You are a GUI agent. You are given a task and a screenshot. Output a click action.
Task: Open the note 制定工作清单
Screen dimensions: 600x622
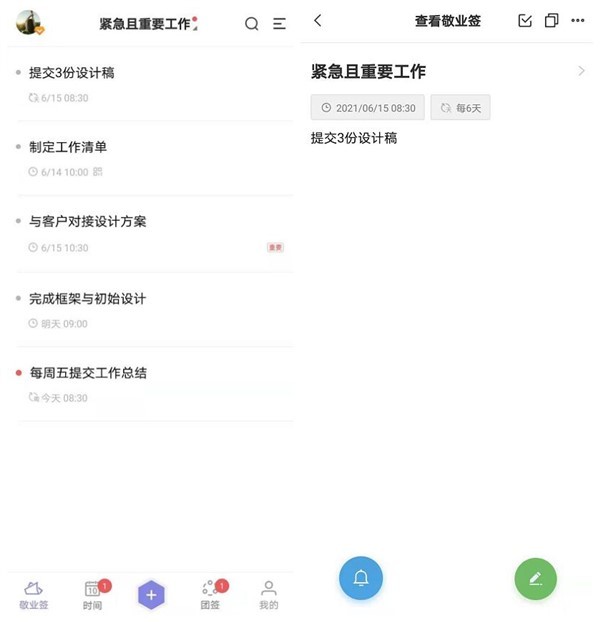(x=68, y=147)
